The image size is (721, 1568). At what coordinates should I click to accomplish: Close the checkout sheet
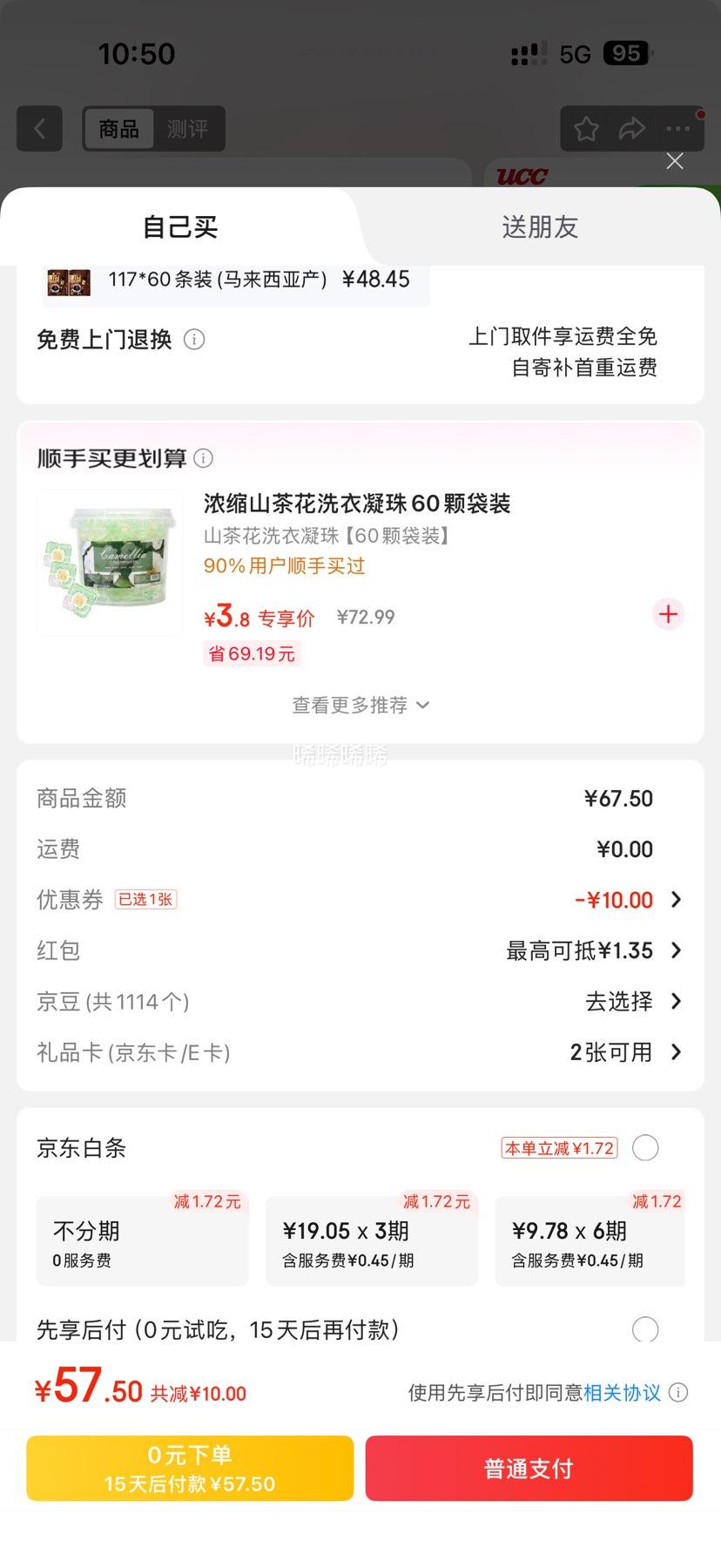(x=674, y=161)
